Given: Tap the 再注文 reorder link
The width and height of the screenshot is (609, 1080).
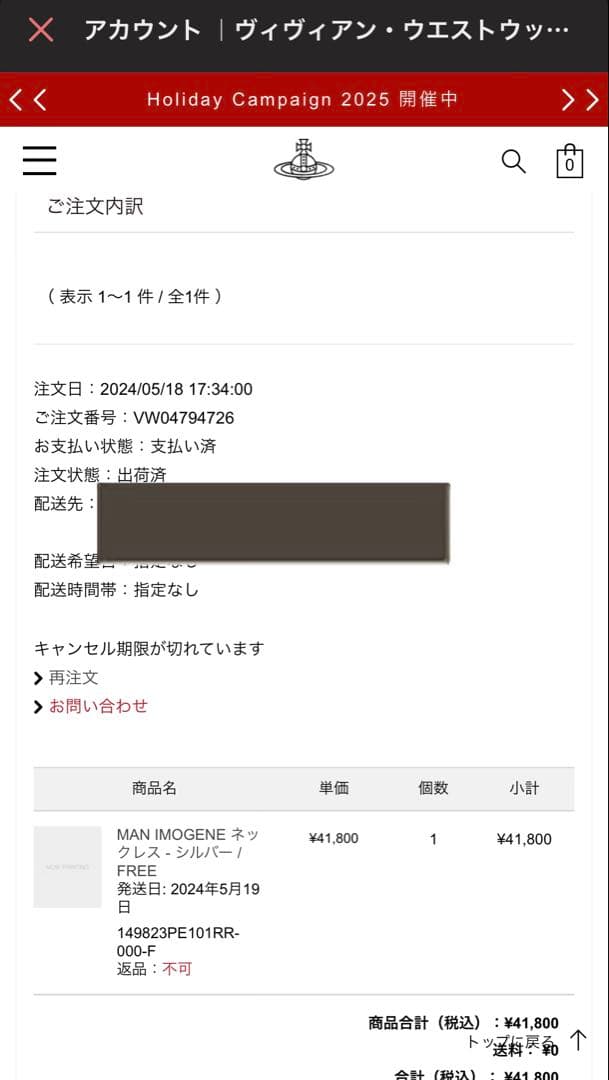Looking at the screenshot, I should coord(72,677).
